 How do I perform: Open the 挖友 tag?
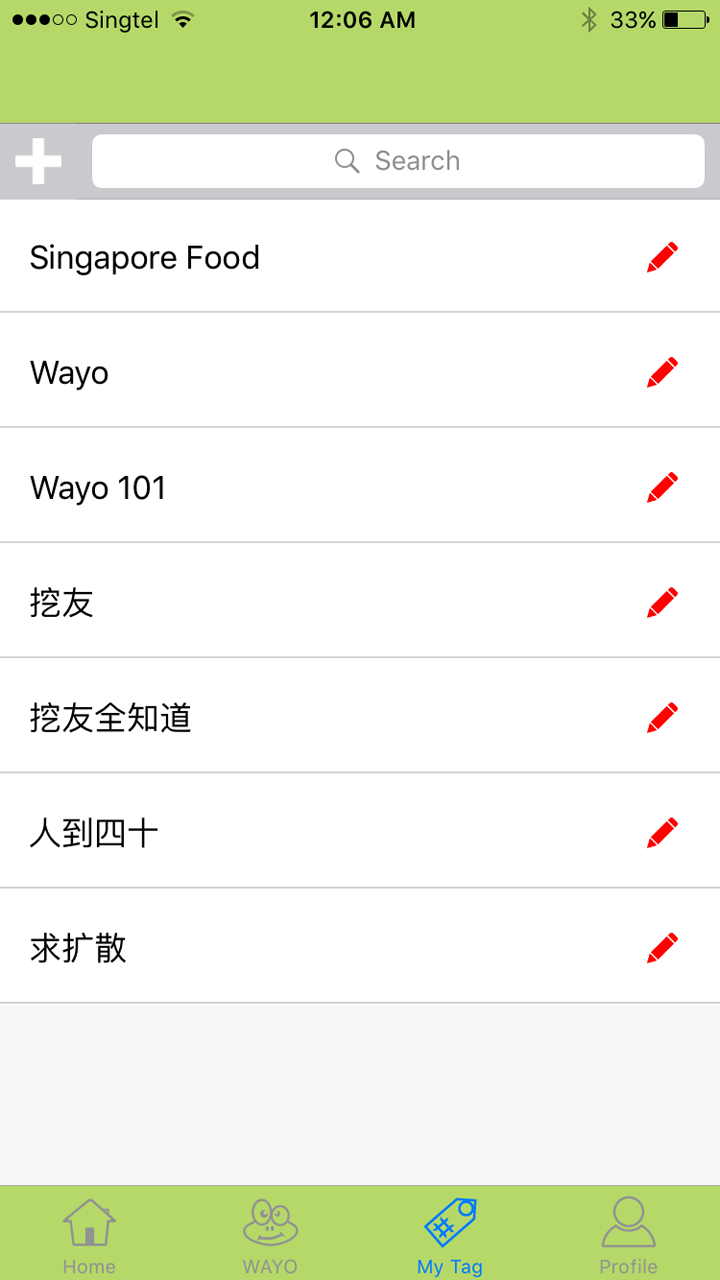click(x=62, y=603)
